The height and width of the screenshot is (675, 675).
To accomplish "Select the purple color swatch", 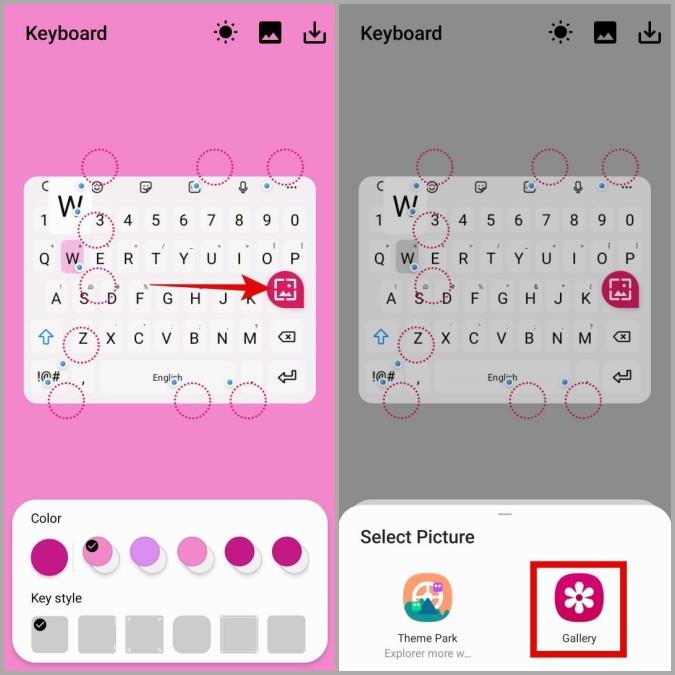I will pos(146,553).
